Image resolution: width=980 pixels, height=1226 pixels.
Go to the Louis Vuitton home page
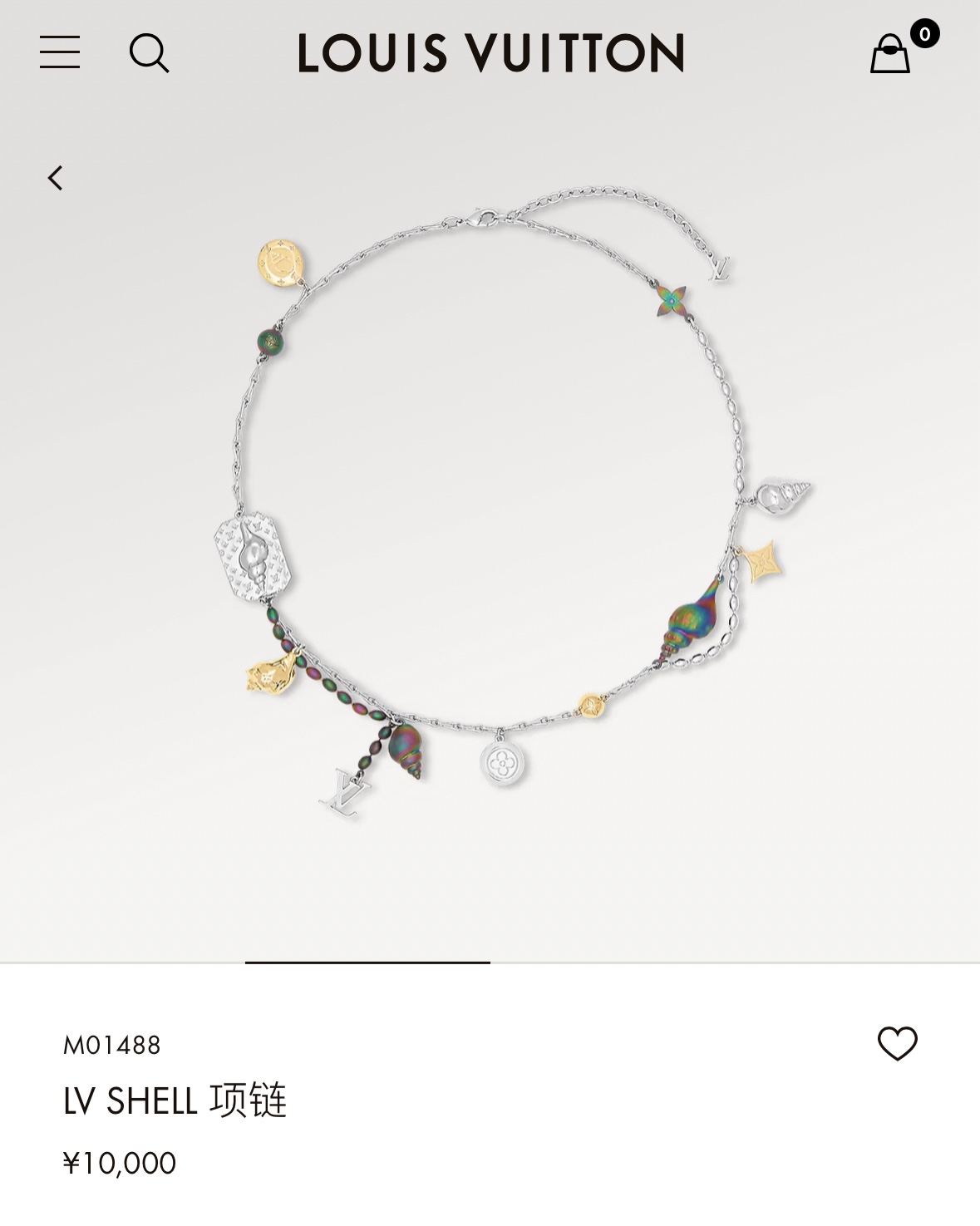[490, 53]
